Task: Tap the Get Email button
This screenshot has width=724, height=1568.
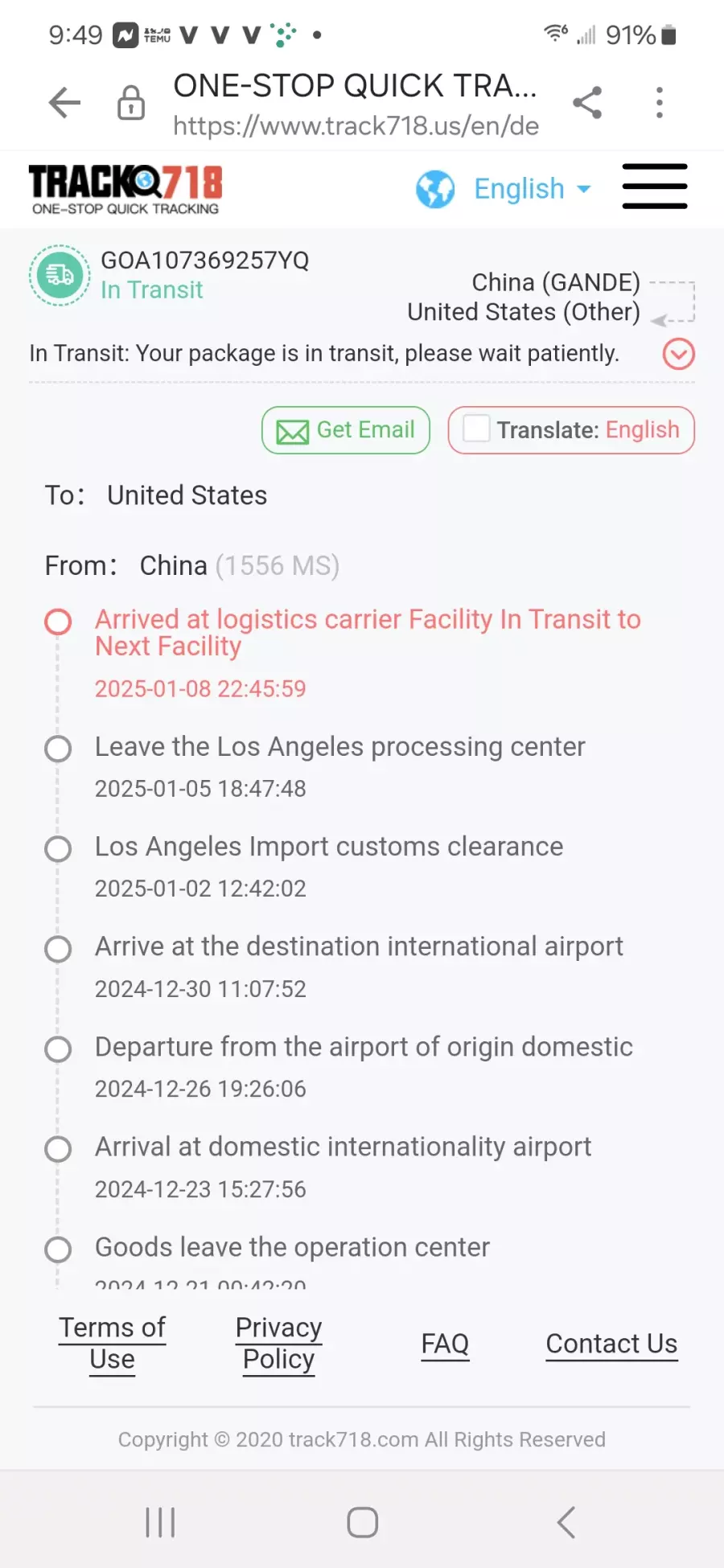Action: [346, 430]
